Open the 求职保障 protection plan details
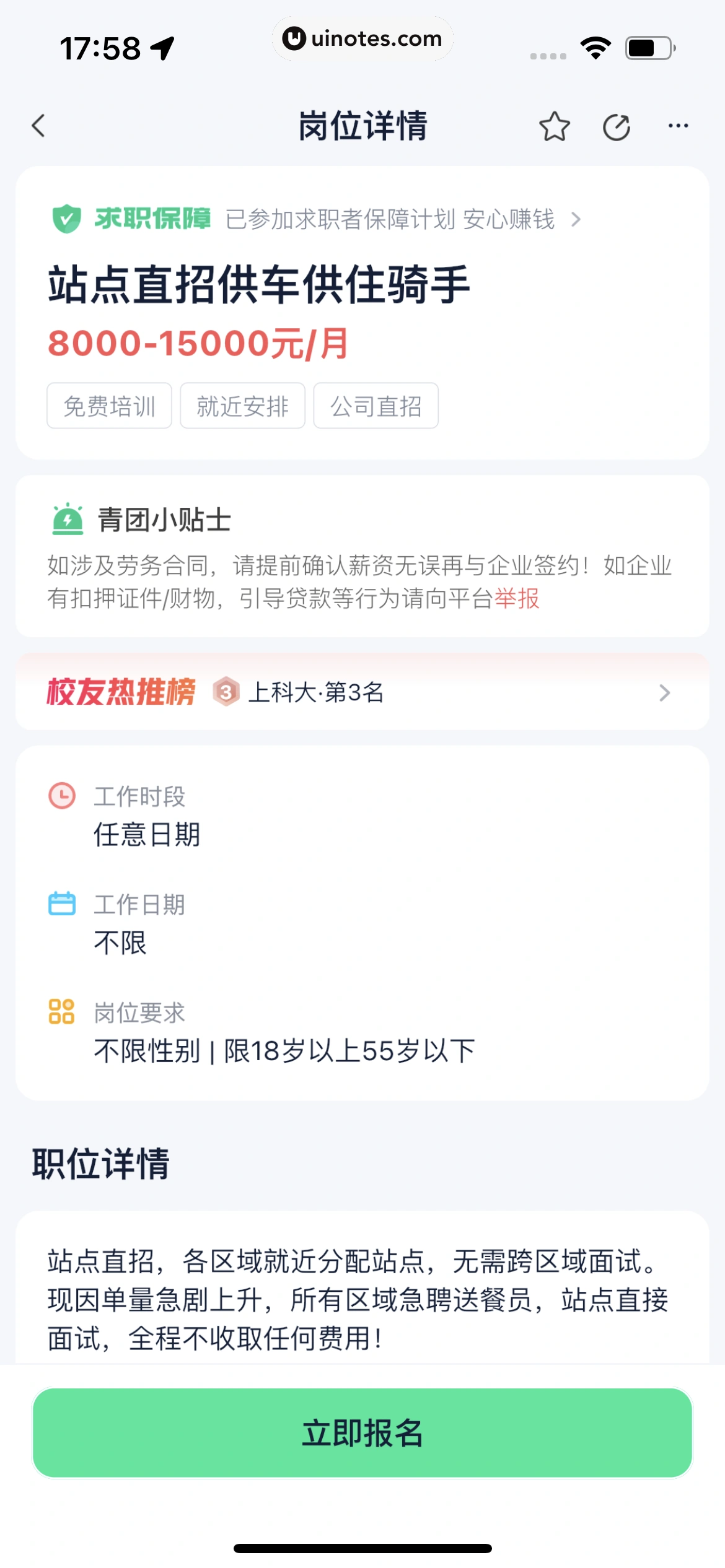725x1568 pixels. click(x=316, y=219)
